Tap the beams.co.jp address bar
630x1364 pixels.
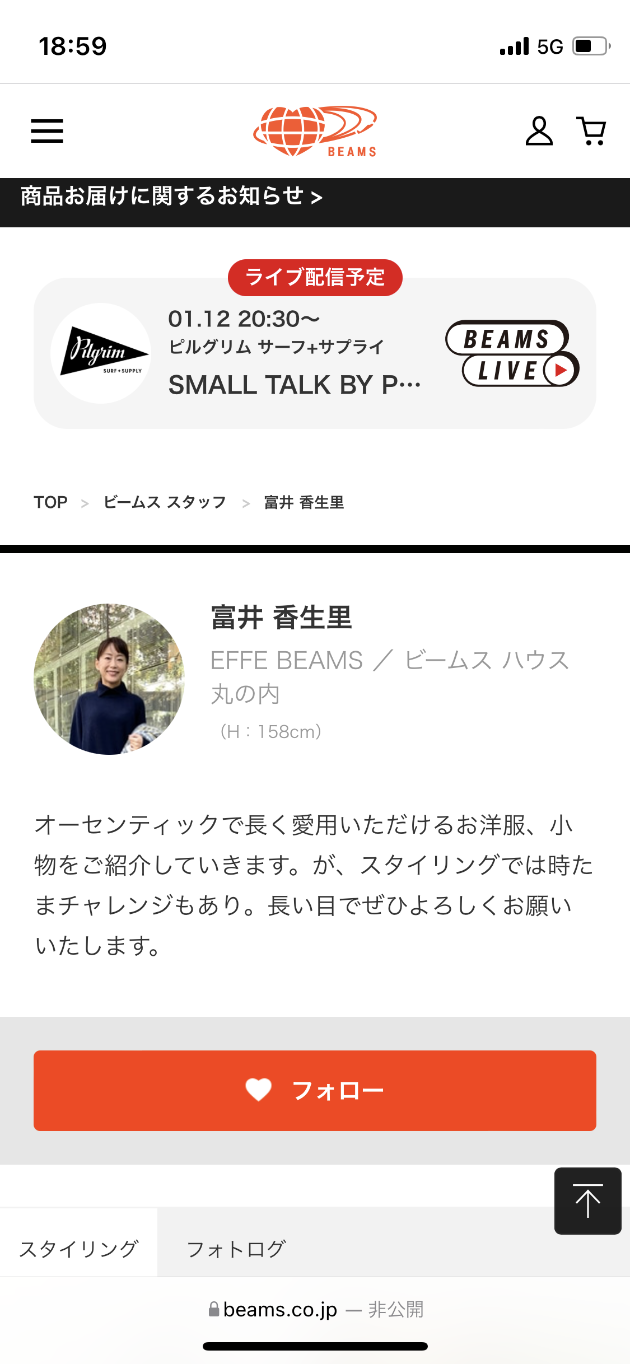click(x=315, y=1309)
